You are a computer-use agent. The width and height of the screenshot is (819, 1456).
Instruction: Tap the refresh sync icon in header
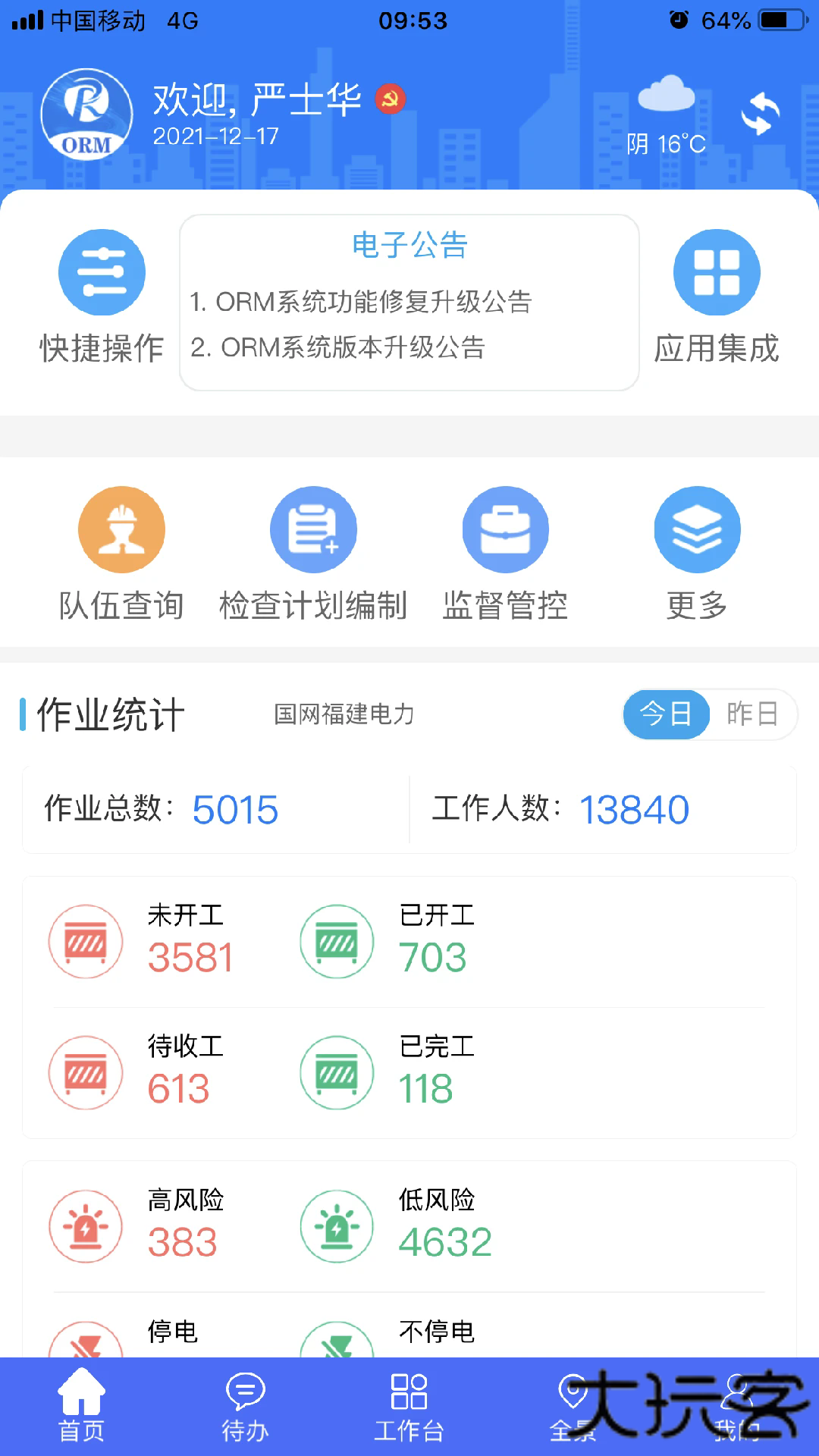click(760, 112)
